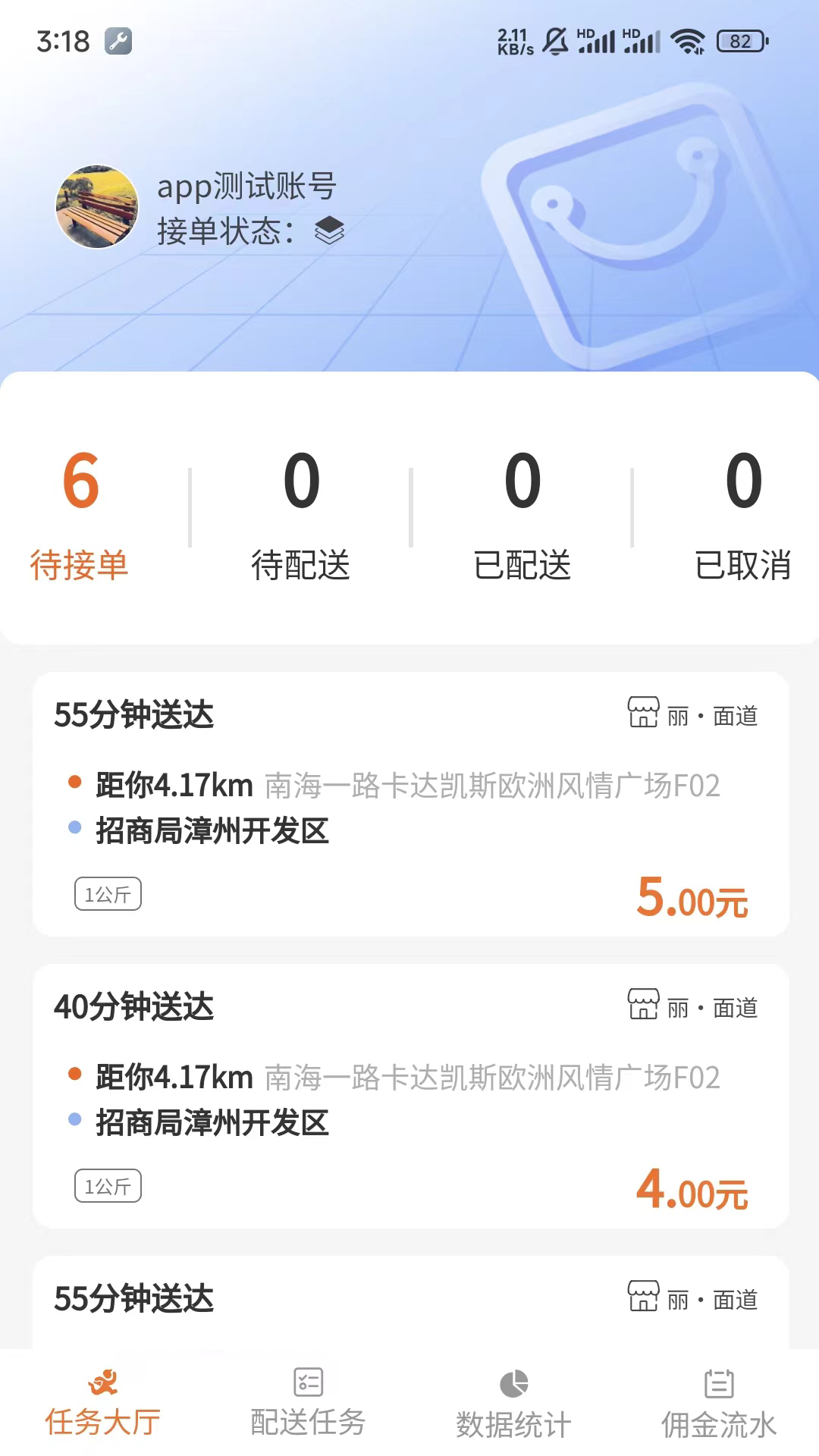Open the 数据统计 tab
The height and width of the screenshot is (1456, 819).
pyautogui.click(x=513, y=1403)
